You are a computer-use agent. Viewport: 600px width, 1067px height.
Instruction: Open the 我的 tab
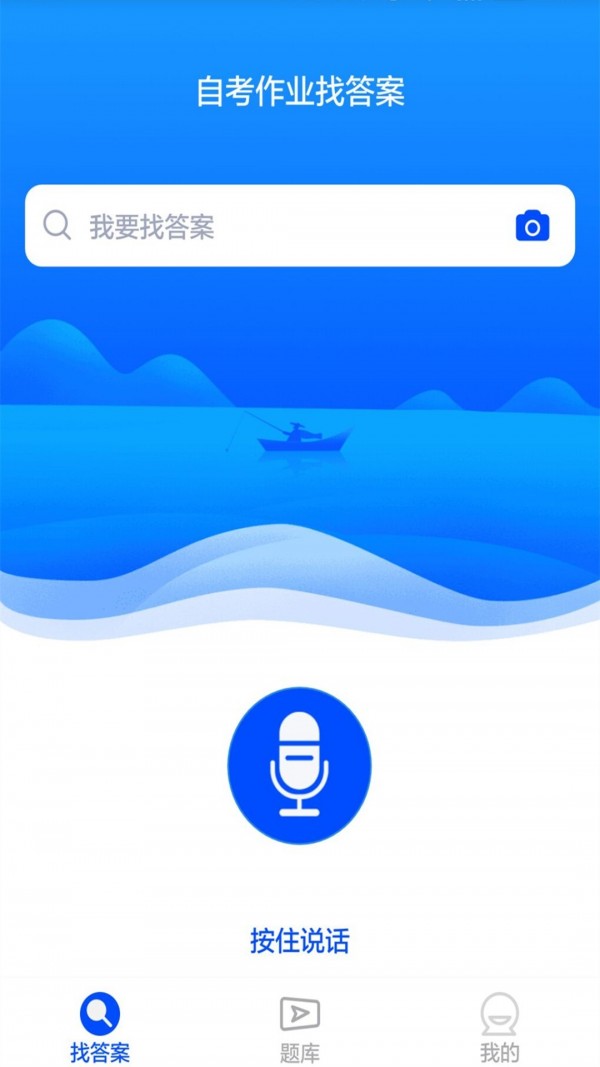pyautogui.click(x=499, y=1028)
